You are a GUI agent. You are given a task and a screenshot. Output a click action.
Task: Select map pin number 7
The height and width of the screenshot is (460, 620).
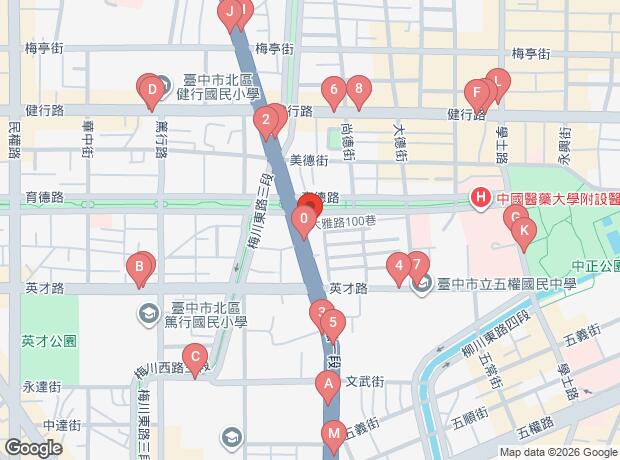tap(416, 265)
